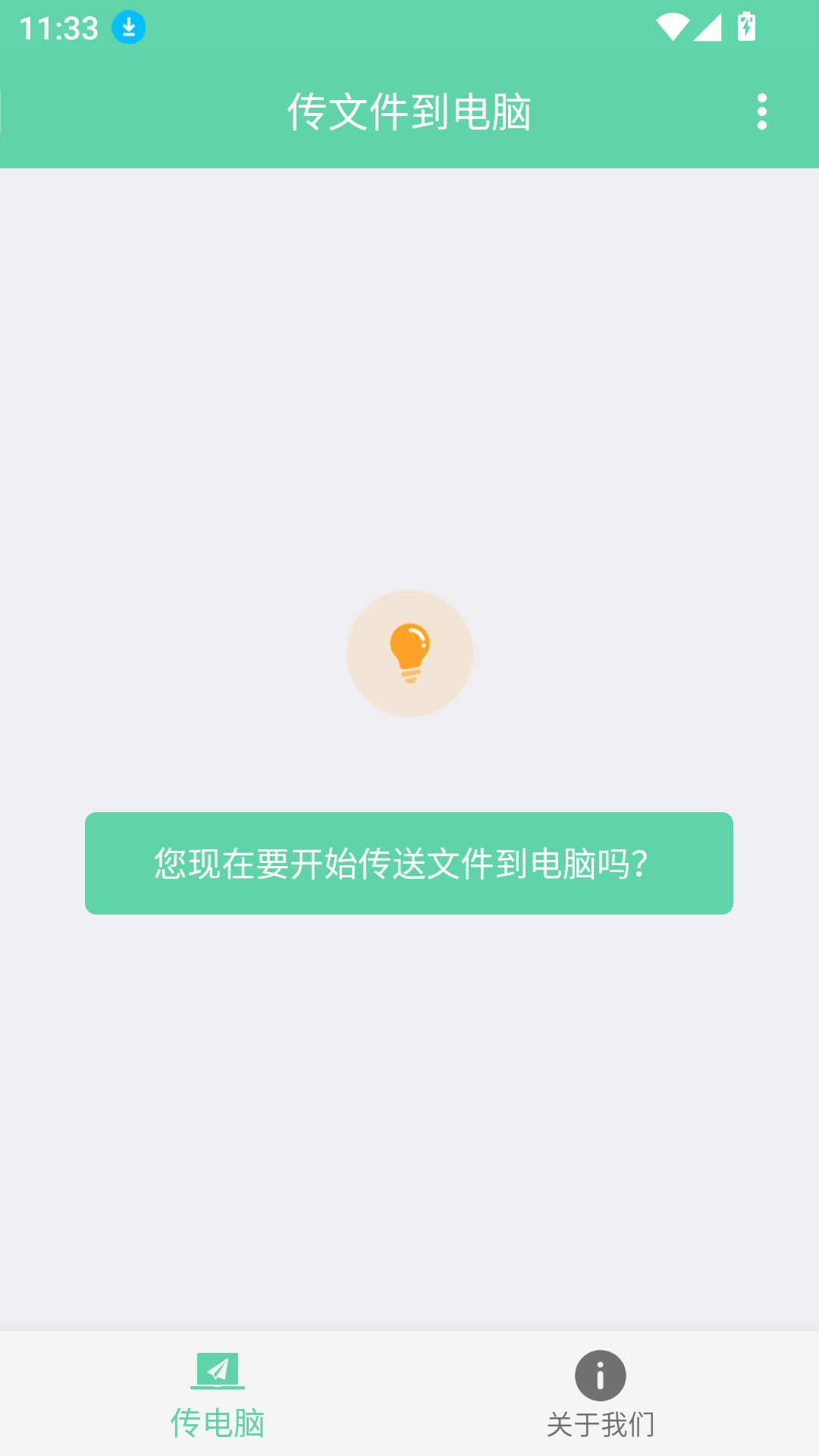The width and height of the screenshot is (819, 1456).
Task: Click the cellular signal icon
Action: 710,26
